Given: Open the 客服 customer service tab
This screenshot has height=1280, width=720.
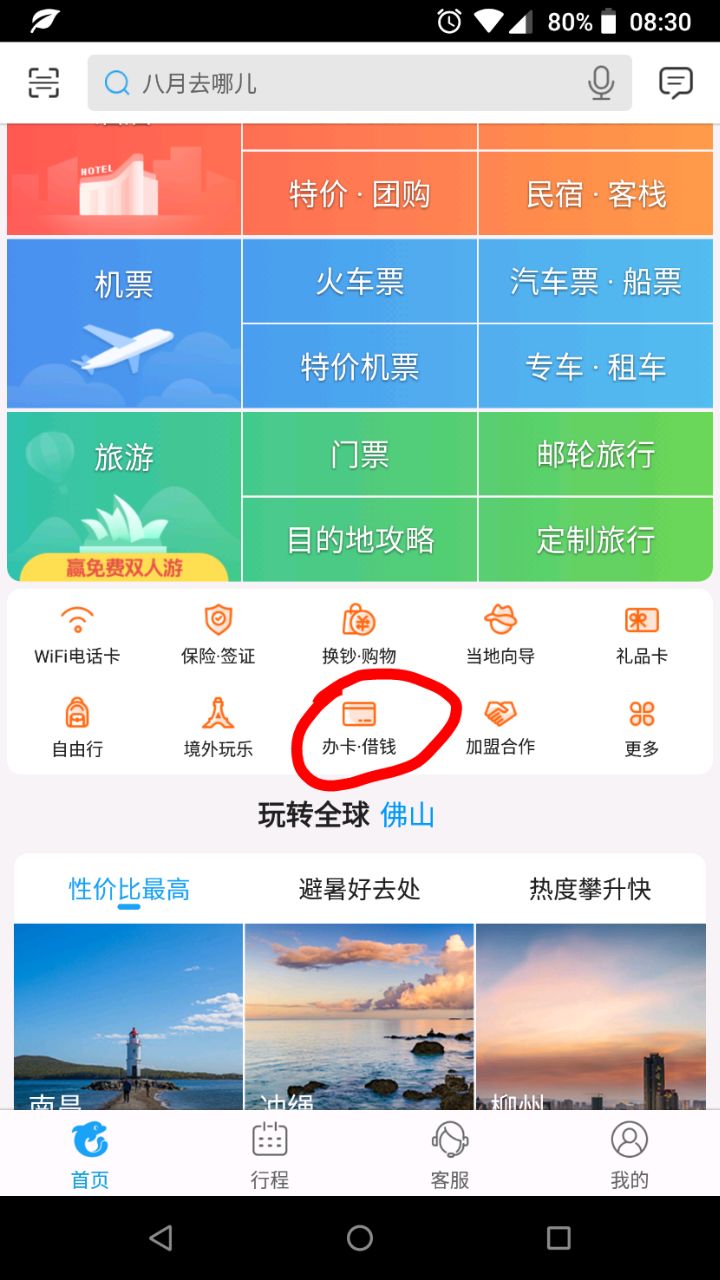Looking at the screenshot, I should pos(449,1155).
